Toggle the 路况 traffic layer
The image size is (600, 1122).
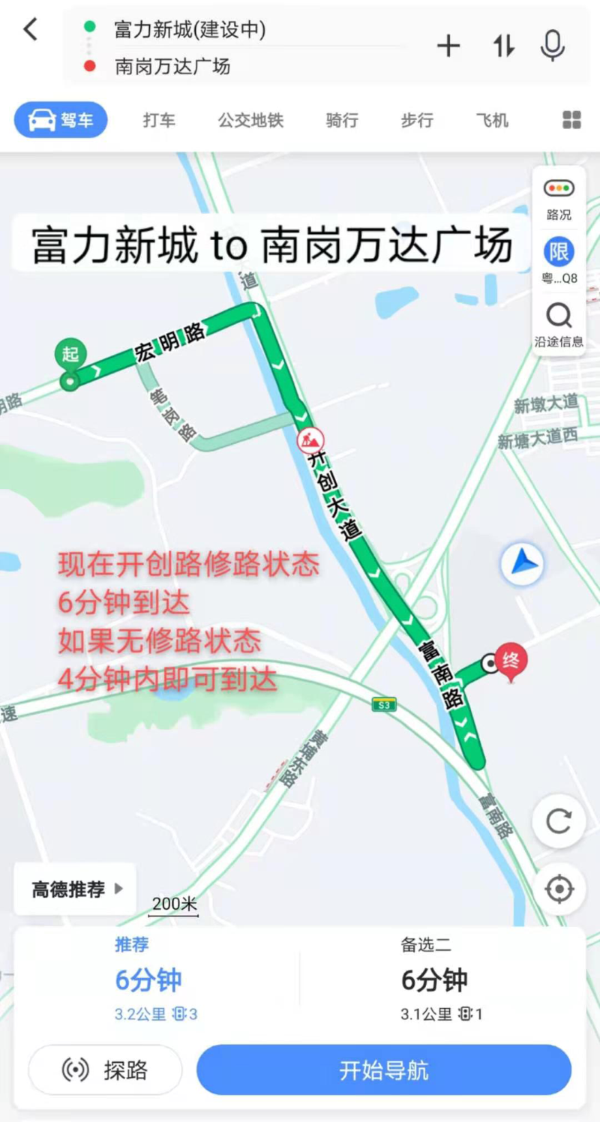[559, 198]
